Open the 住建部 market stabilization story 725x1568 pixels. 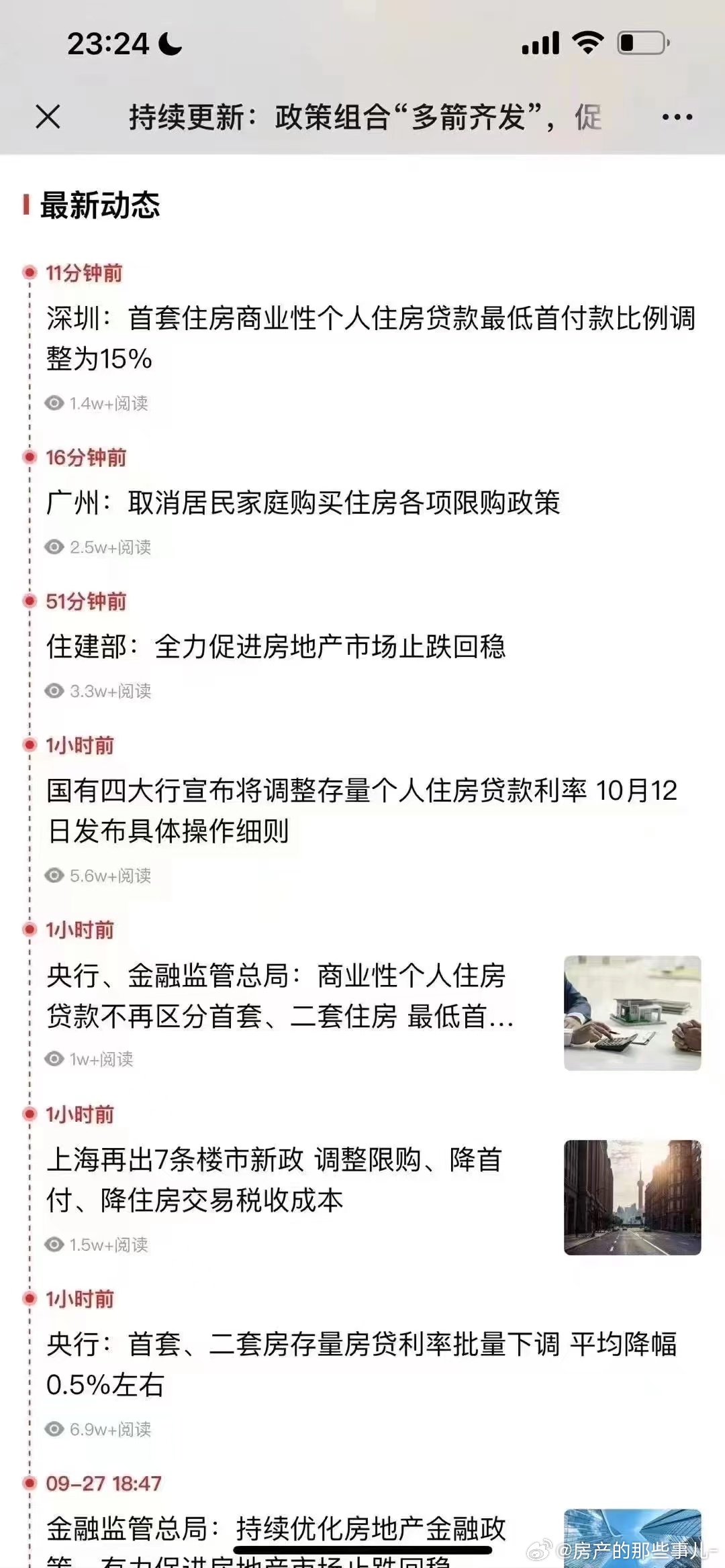click(276, 647)
